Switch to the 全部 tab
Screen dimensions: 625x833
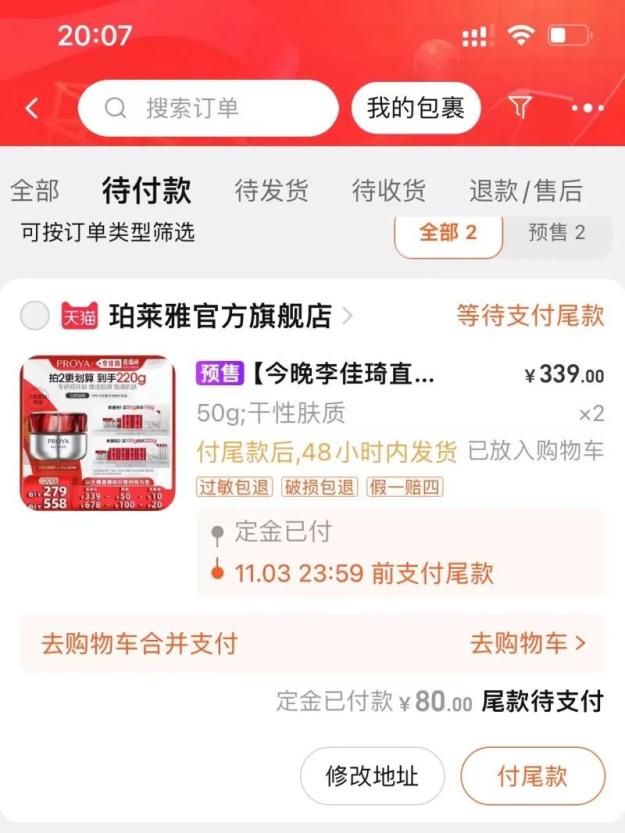pos(35,190)
